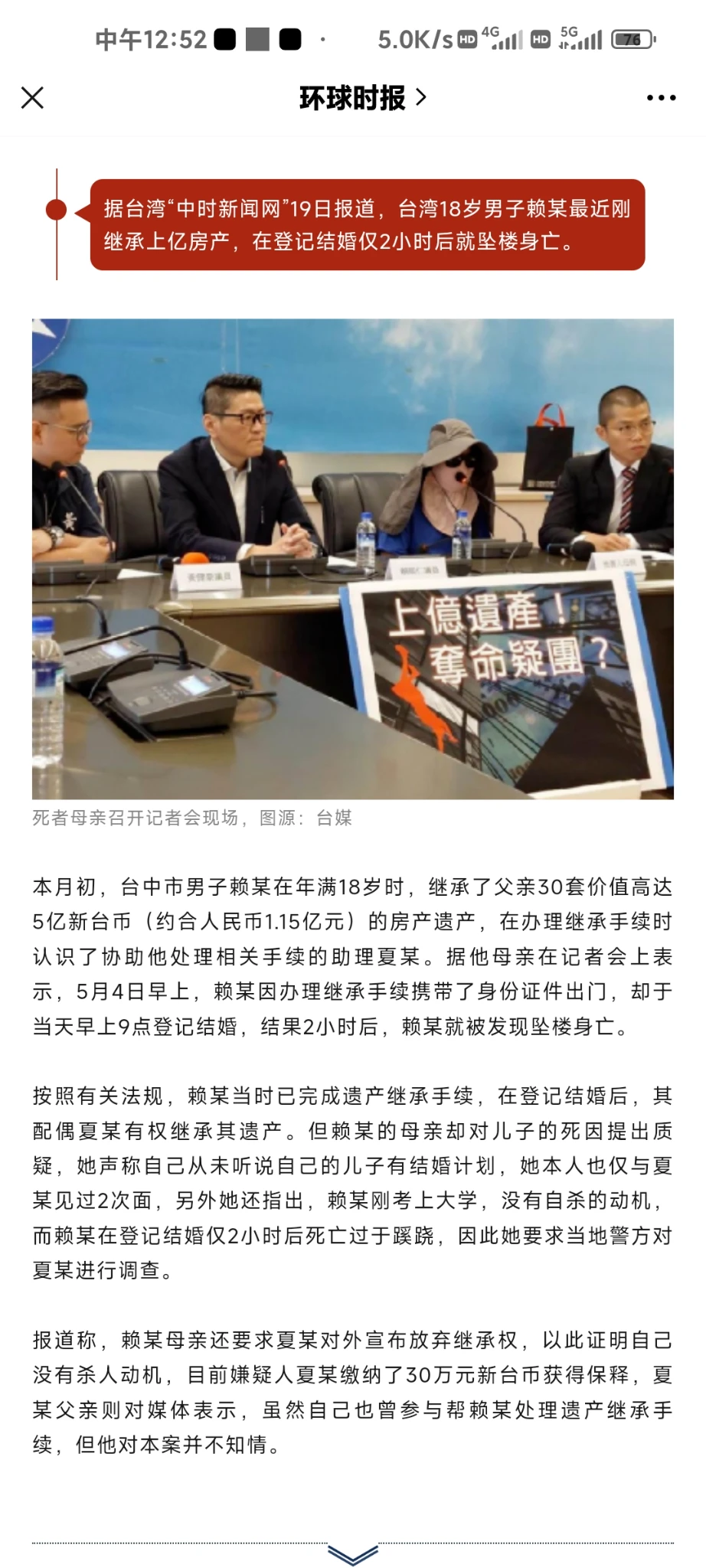Close the article page
The height and width of the screenshot is (1568, 706).
pos(32,98)
